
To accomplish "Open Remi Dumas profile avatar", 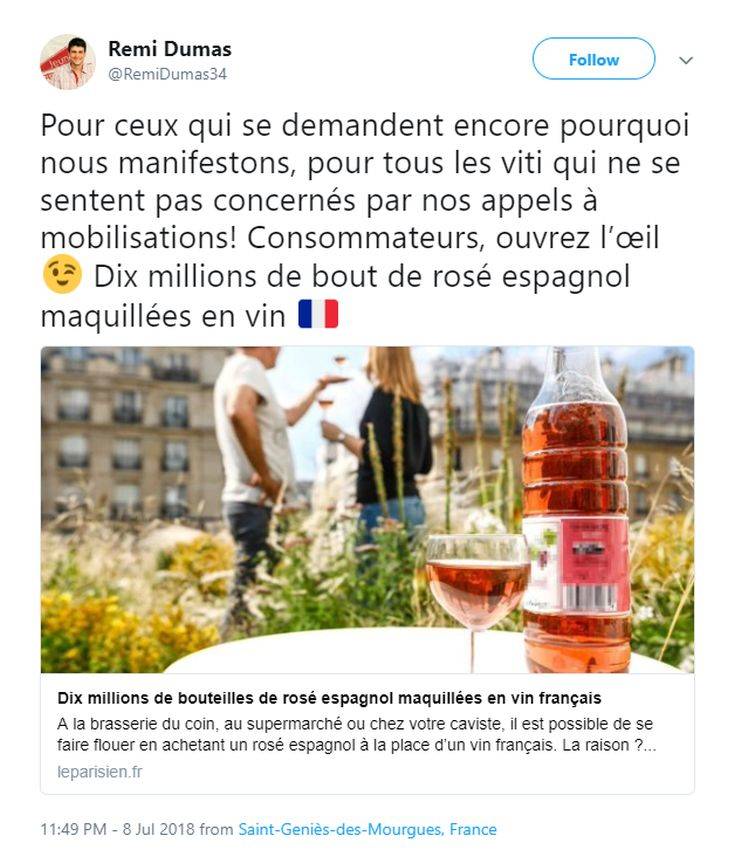I will click(69, 58).
